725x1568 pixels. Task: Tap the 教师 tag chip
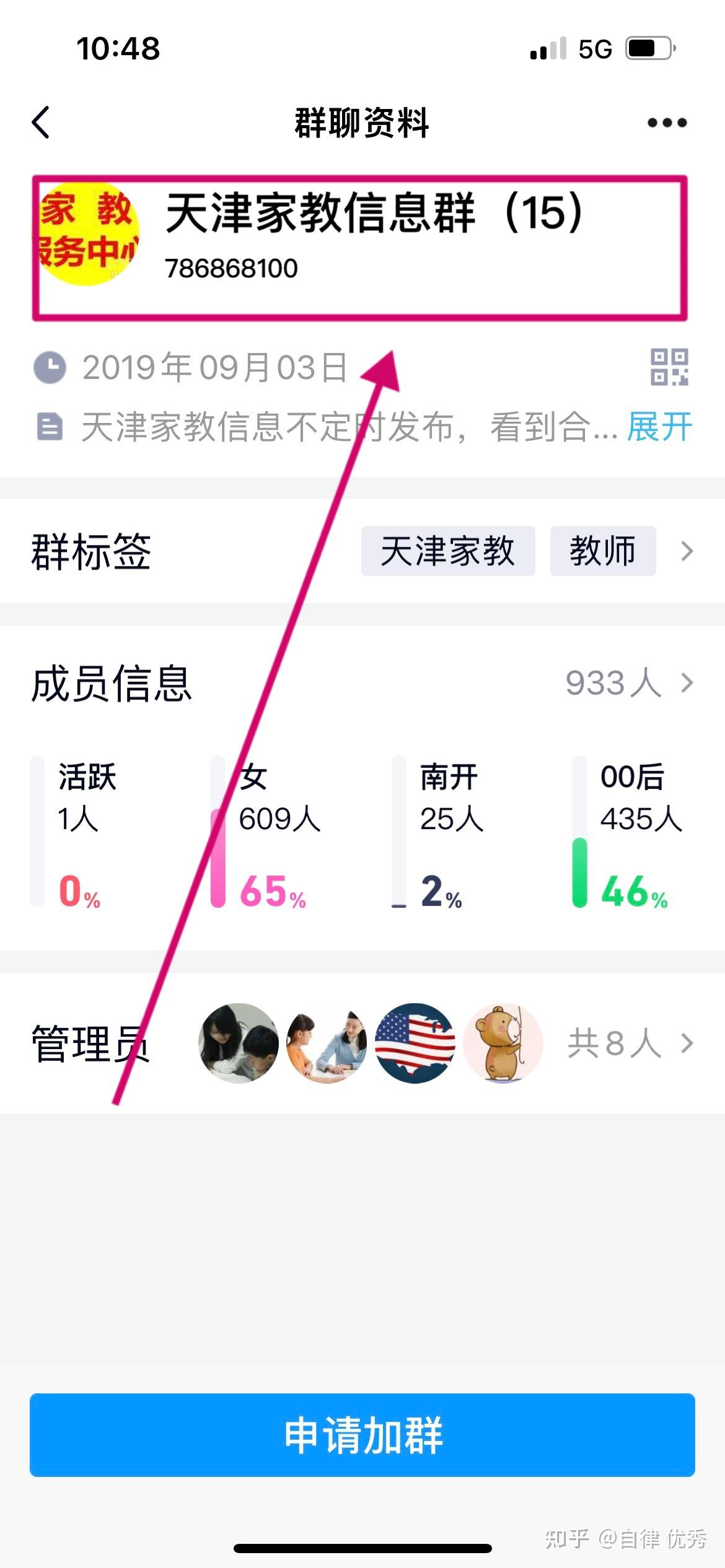click(603, 551)
